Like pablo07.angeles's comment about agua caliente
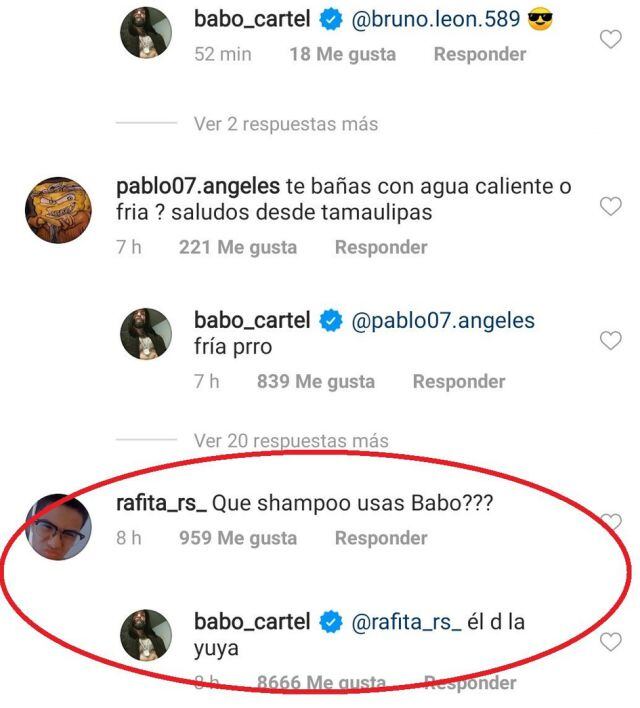This screenshot has height=708, width=640. pos(609,207)
